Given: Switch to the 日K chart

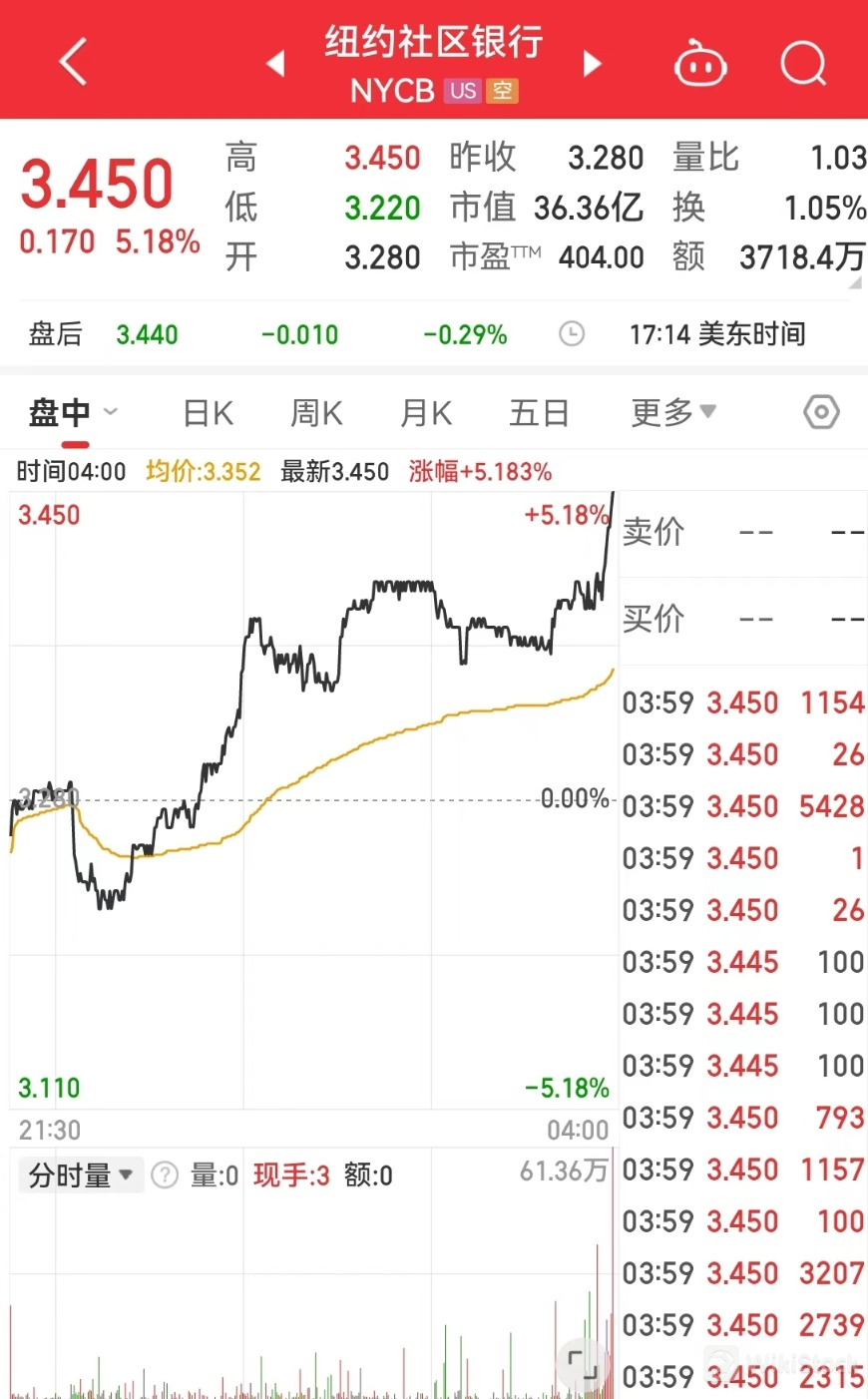Looking at the screenshot, I should (x=208, y=412).
